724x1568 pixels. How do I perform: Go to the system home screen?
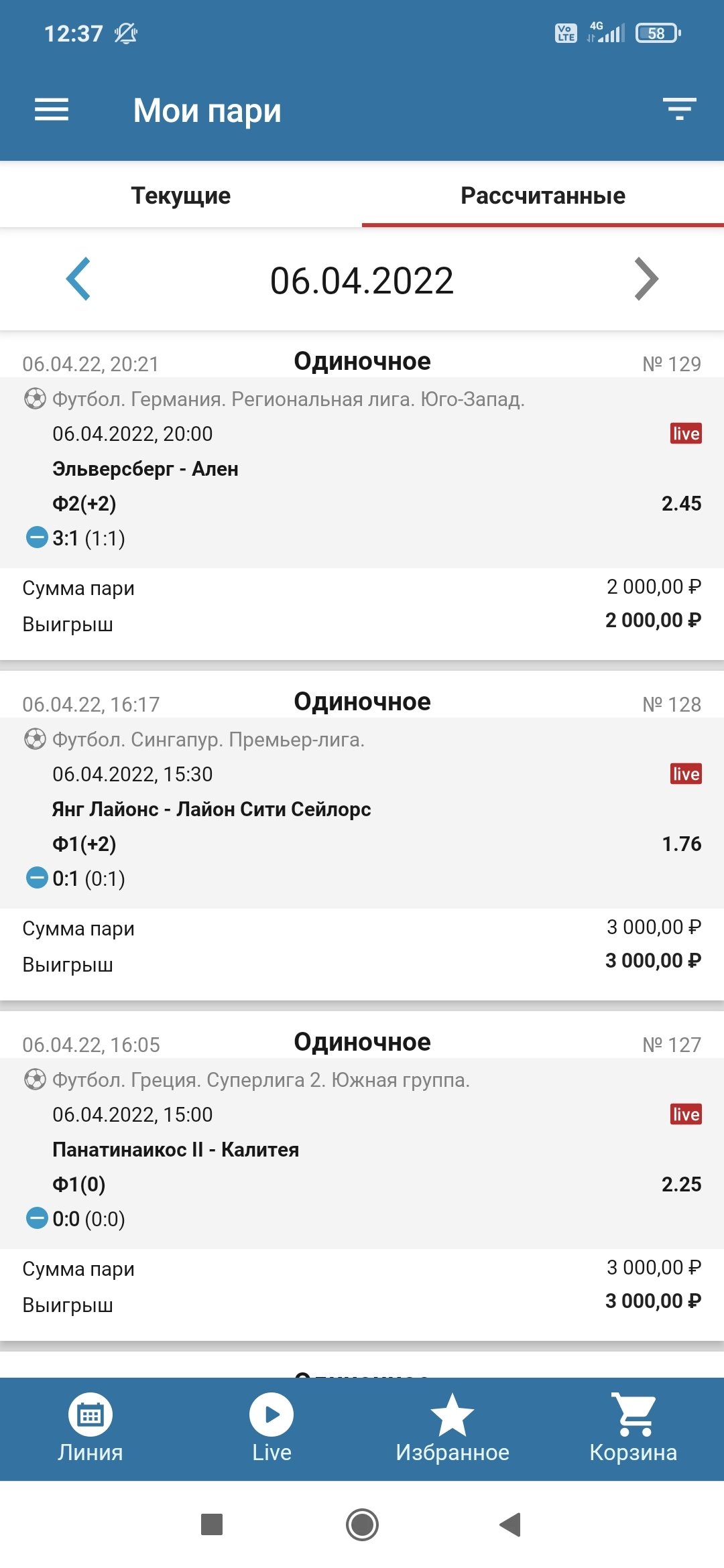(362, 1524)
